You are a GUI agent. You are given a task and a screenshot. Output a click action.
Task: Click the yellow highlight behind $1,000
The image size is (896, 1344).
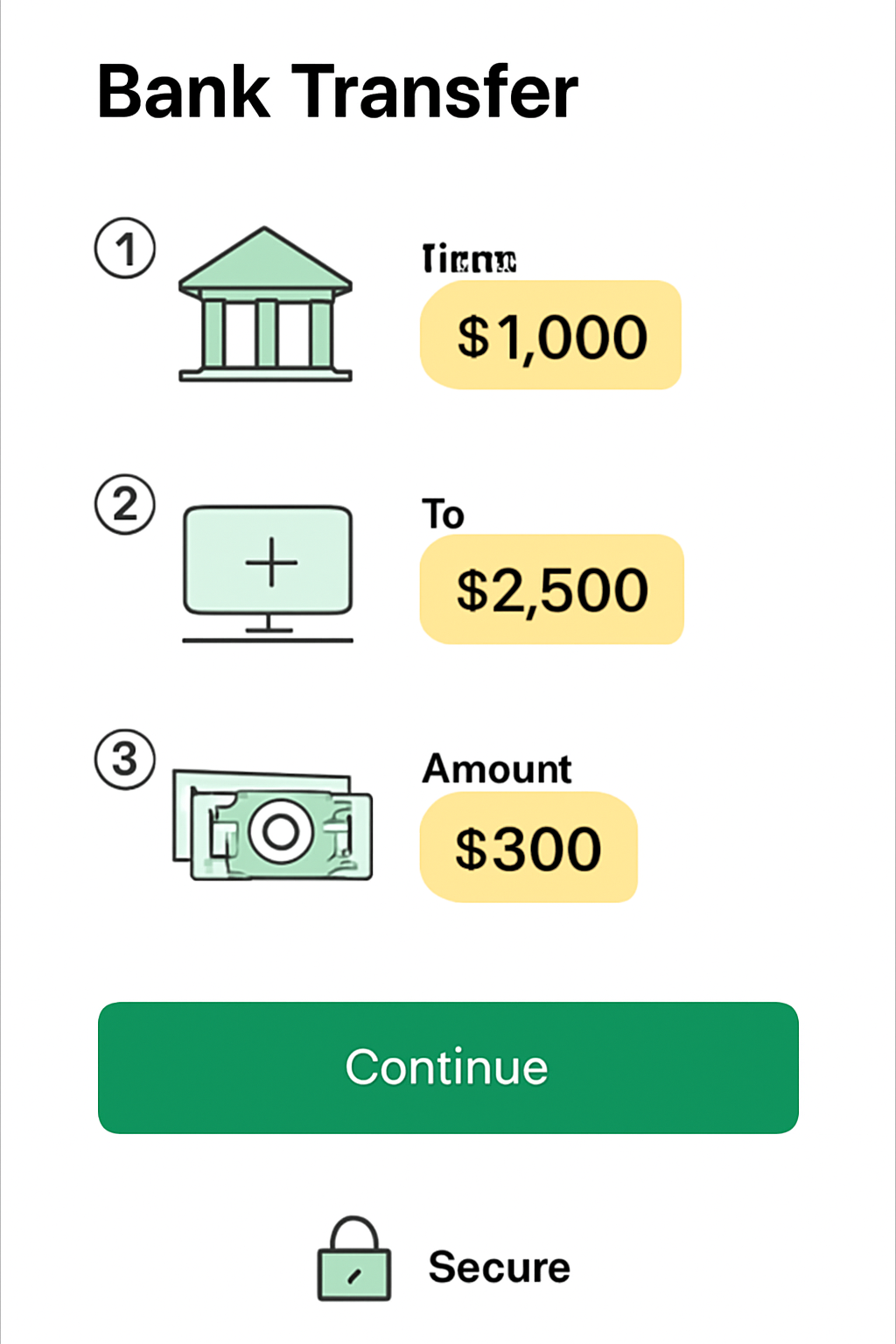551,336
